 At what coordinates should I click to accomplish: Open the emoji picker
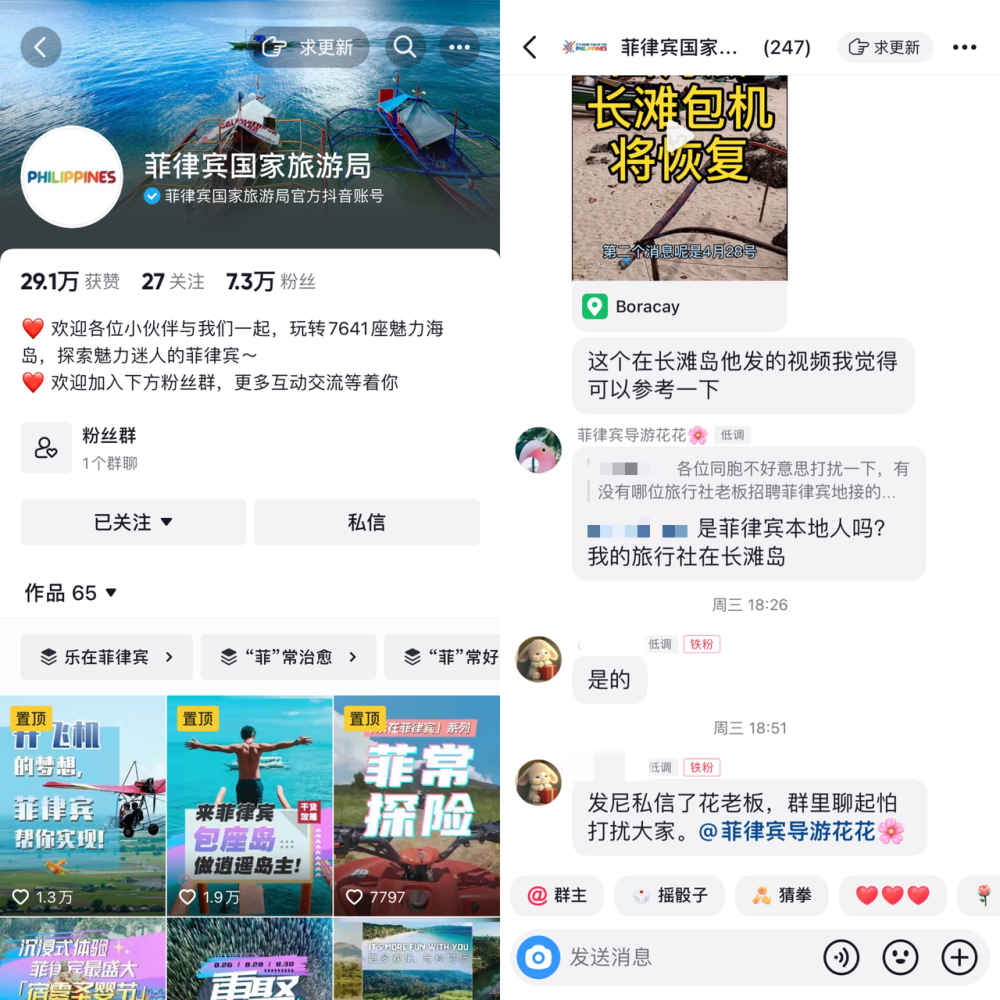[900, 958]
